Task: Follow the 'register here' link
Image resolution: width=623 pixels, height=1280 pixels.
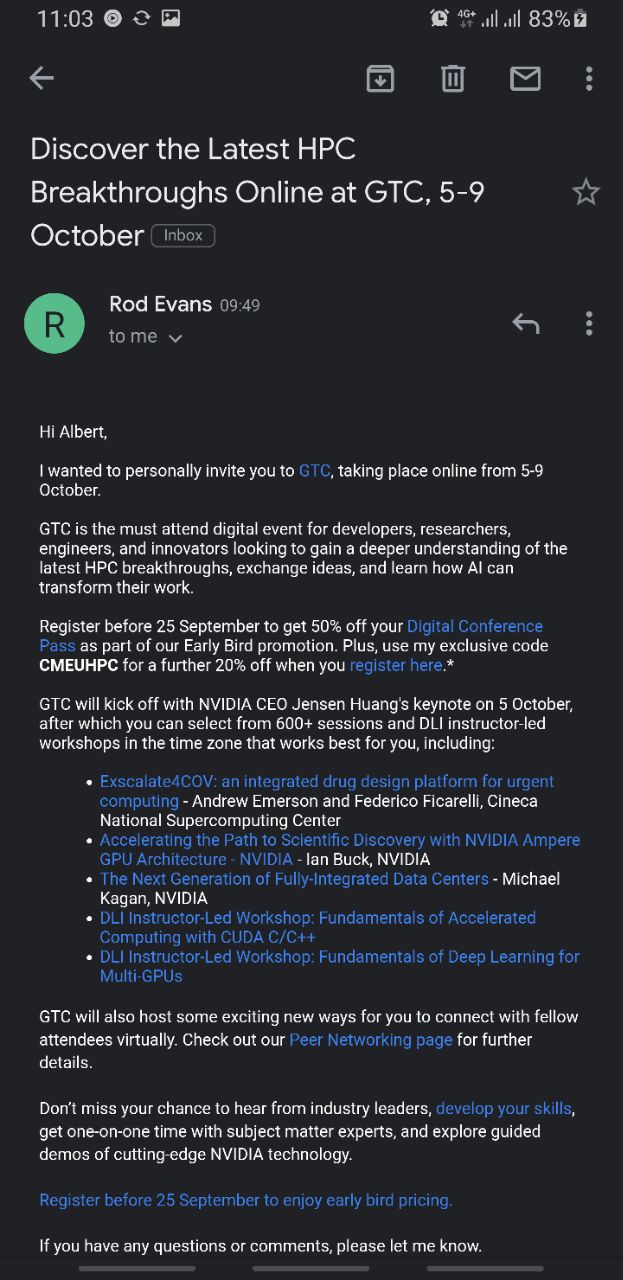Action: tap(395, 665)
